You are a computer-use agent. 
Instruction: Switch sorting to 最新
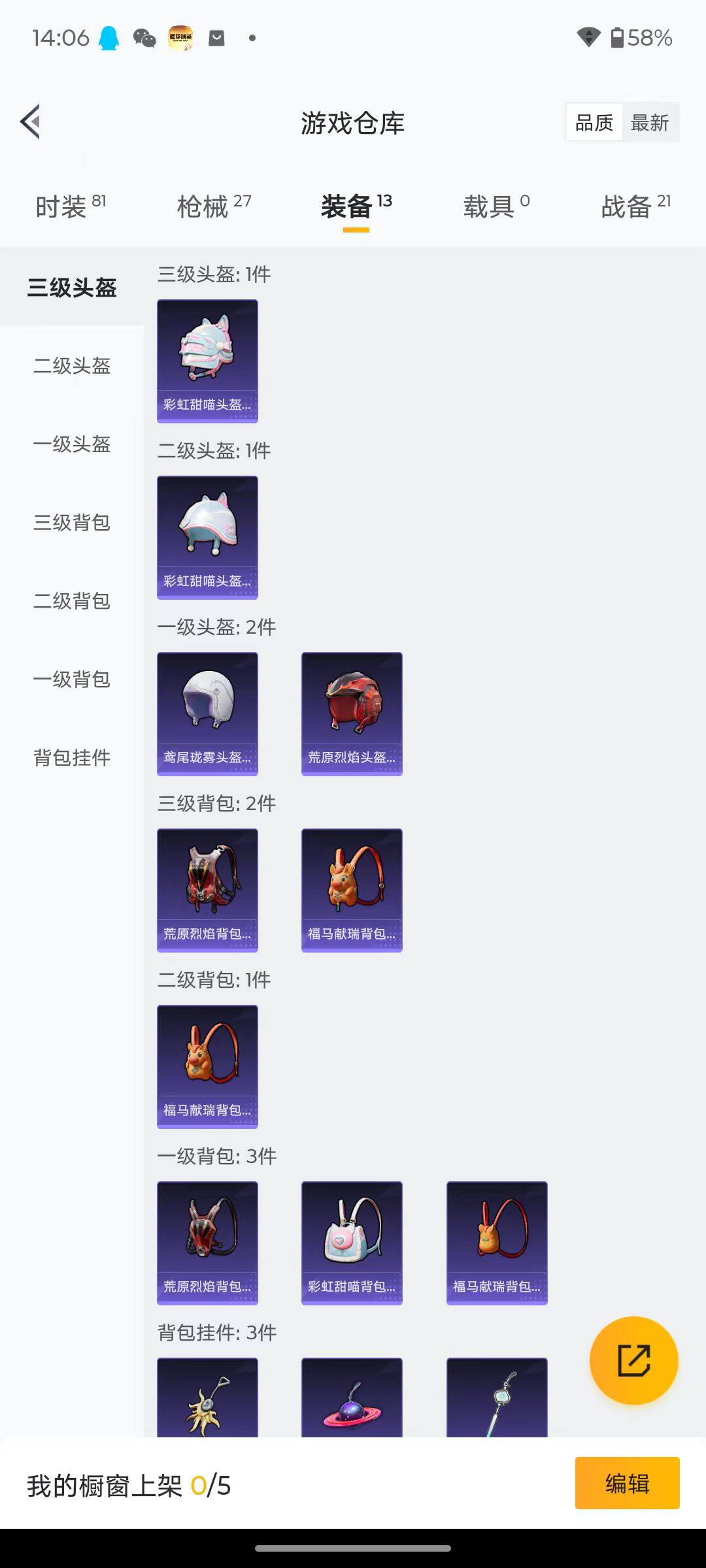tap(651, 122)
